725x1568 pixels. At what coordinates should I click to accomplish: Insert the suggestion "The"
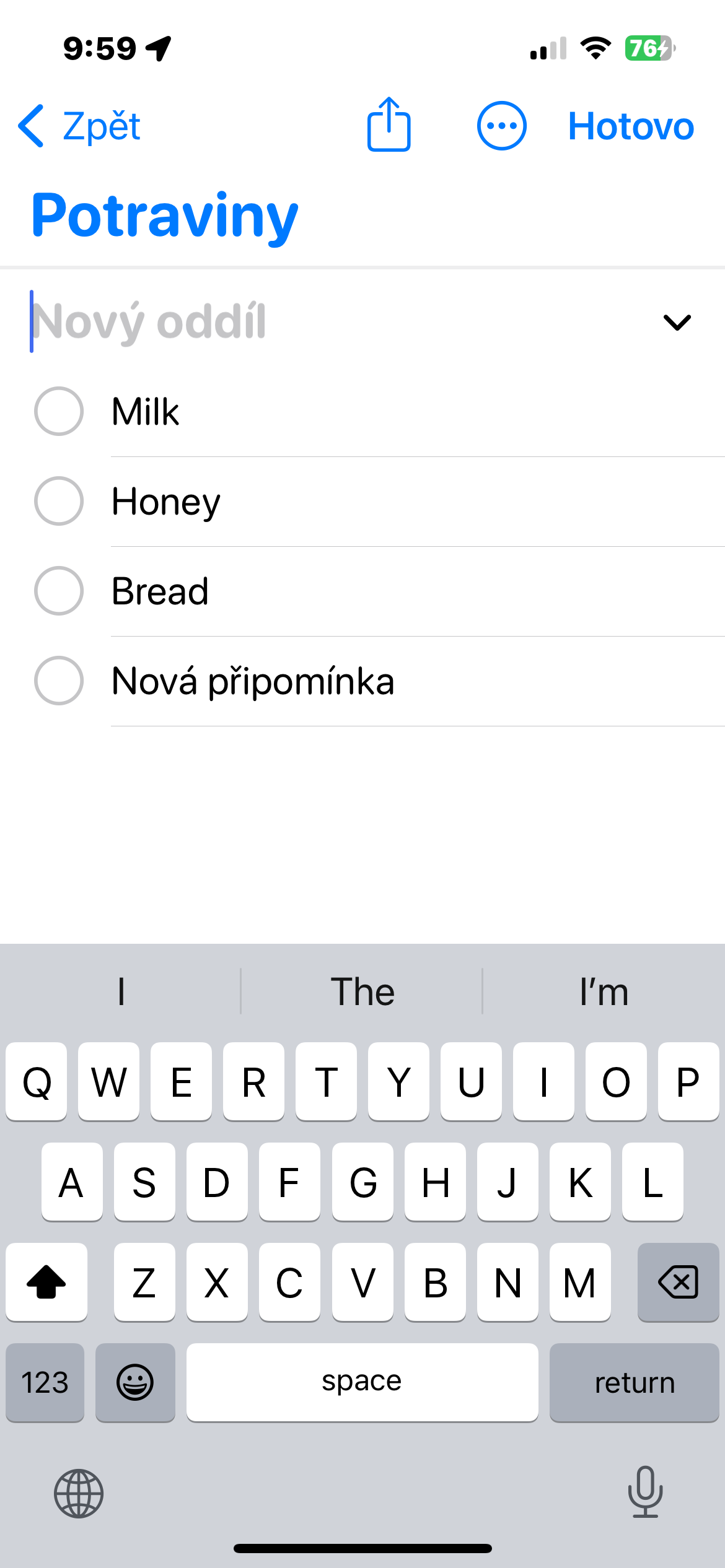point(362,991)
